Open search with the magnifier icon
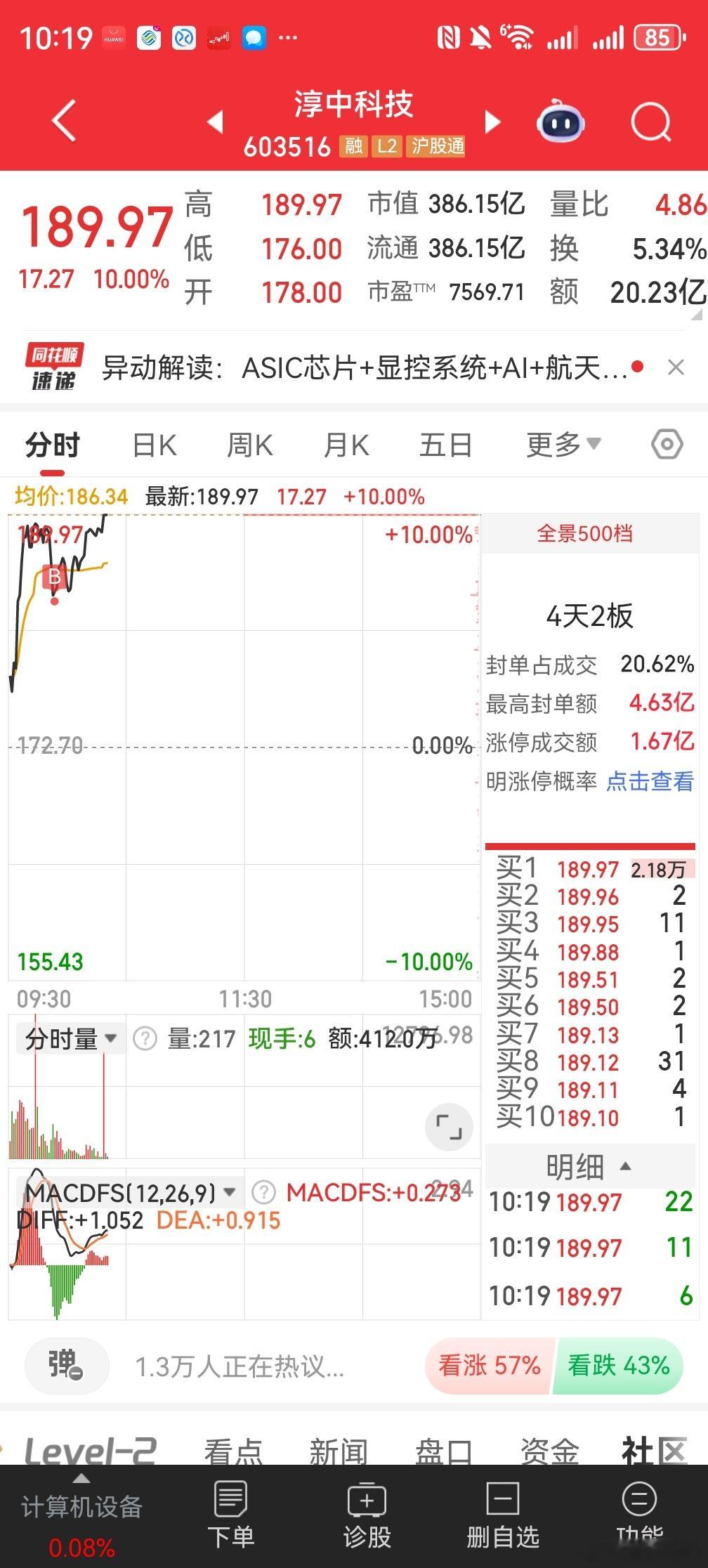This screenshot has height=1568, width=708. click(650, 121)
